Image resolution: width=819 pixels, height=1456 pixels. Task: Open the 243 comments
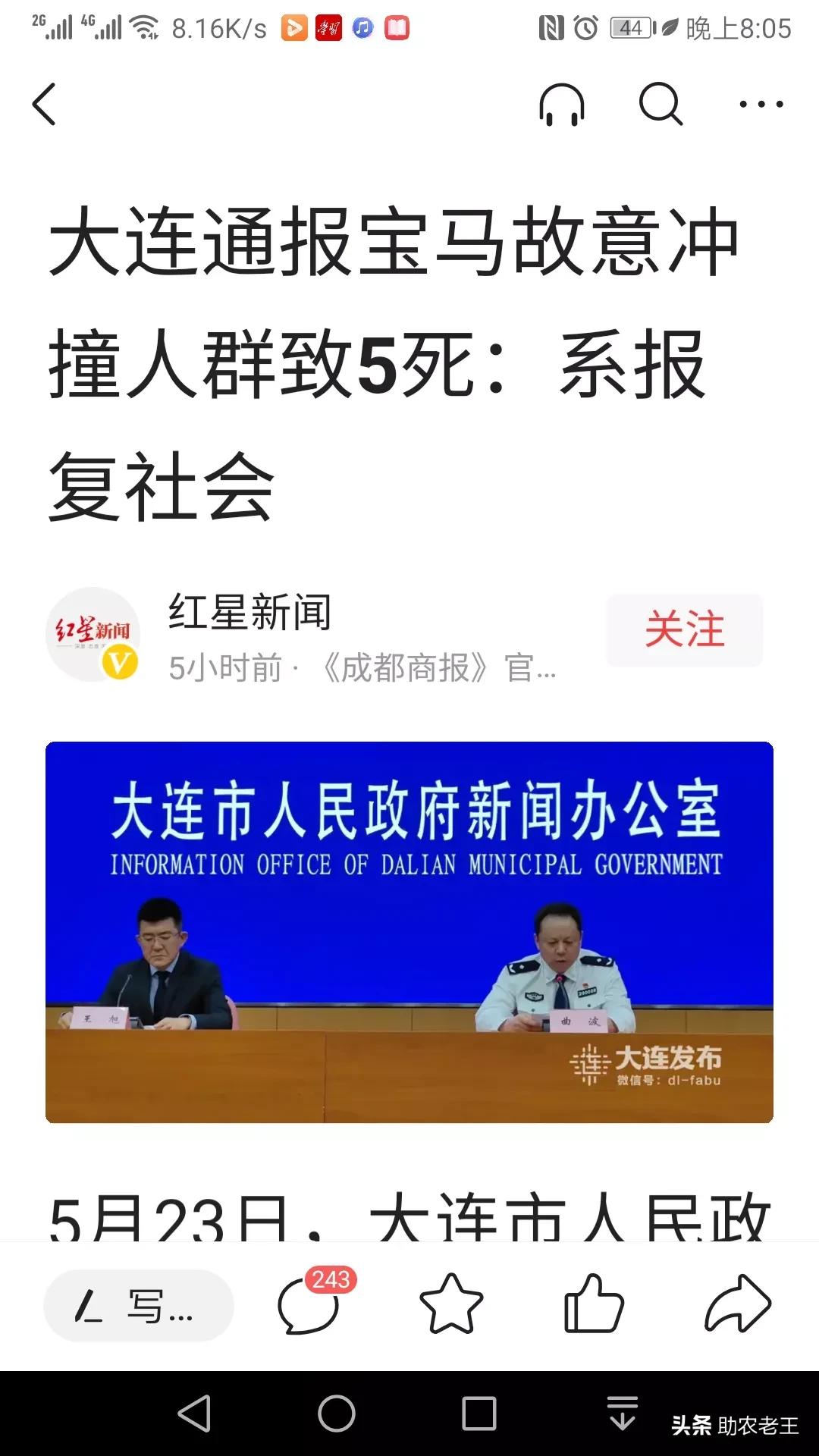coord(309,1305)
